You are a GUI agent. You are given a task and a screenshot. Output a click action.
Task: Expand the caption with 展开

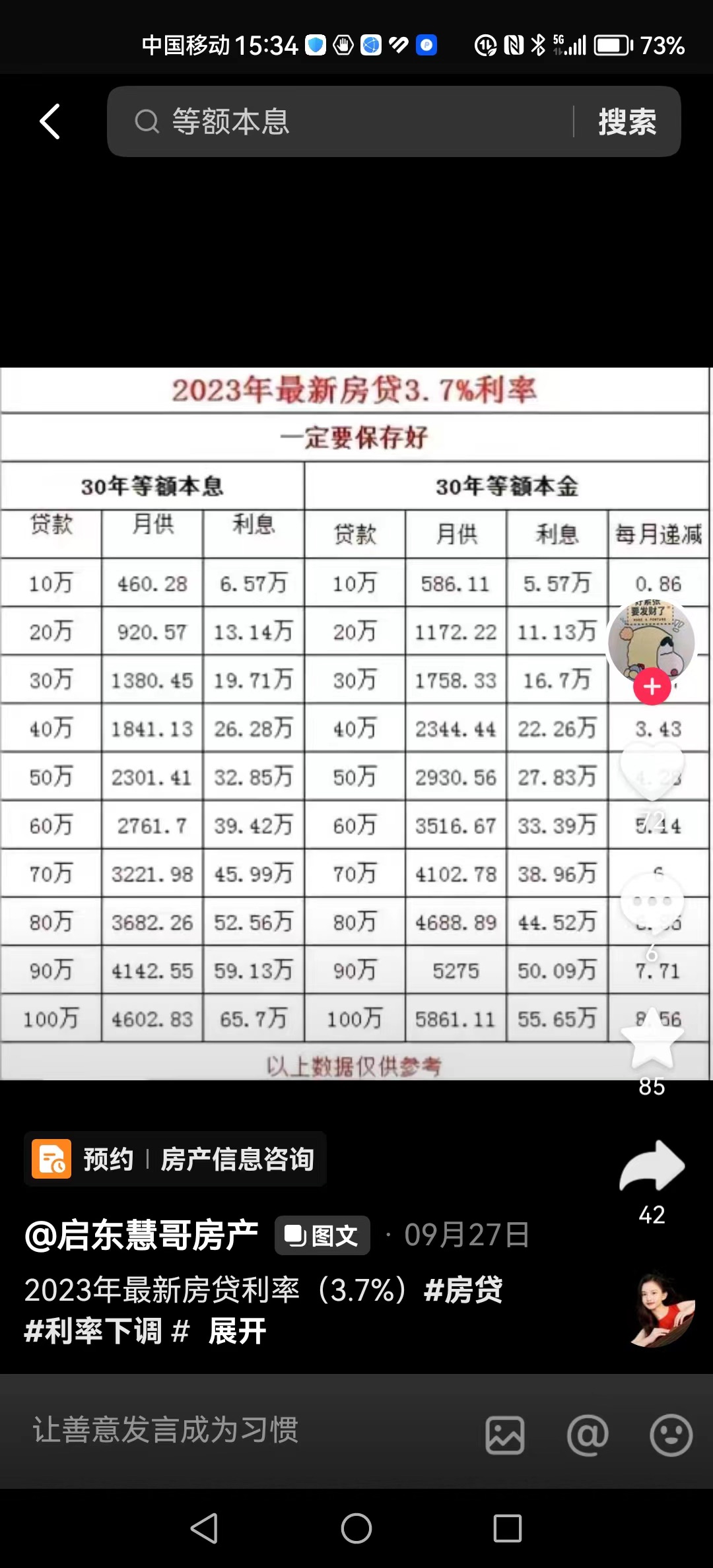coord(237,1331)
